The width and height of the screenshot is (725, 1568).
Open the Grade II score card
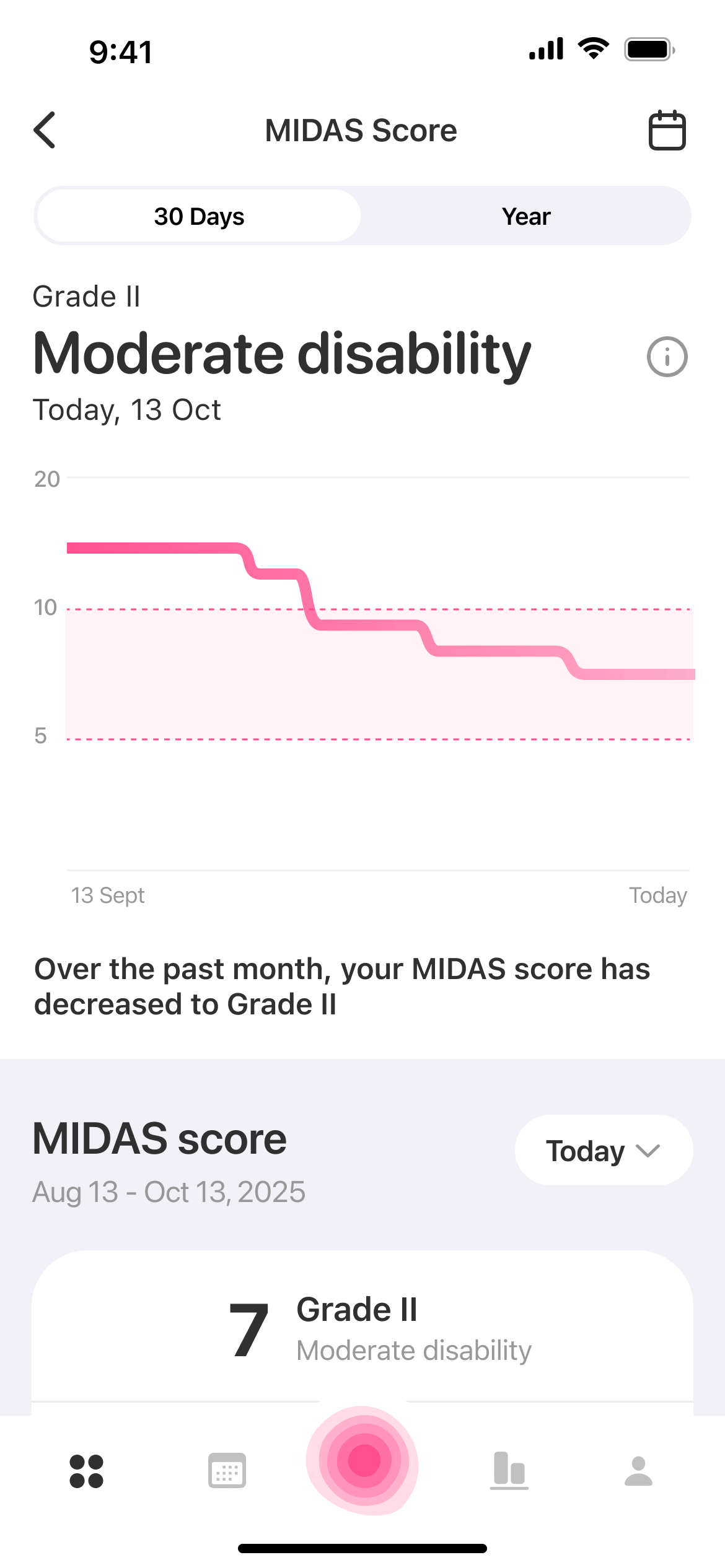[x=362, y=1328]
